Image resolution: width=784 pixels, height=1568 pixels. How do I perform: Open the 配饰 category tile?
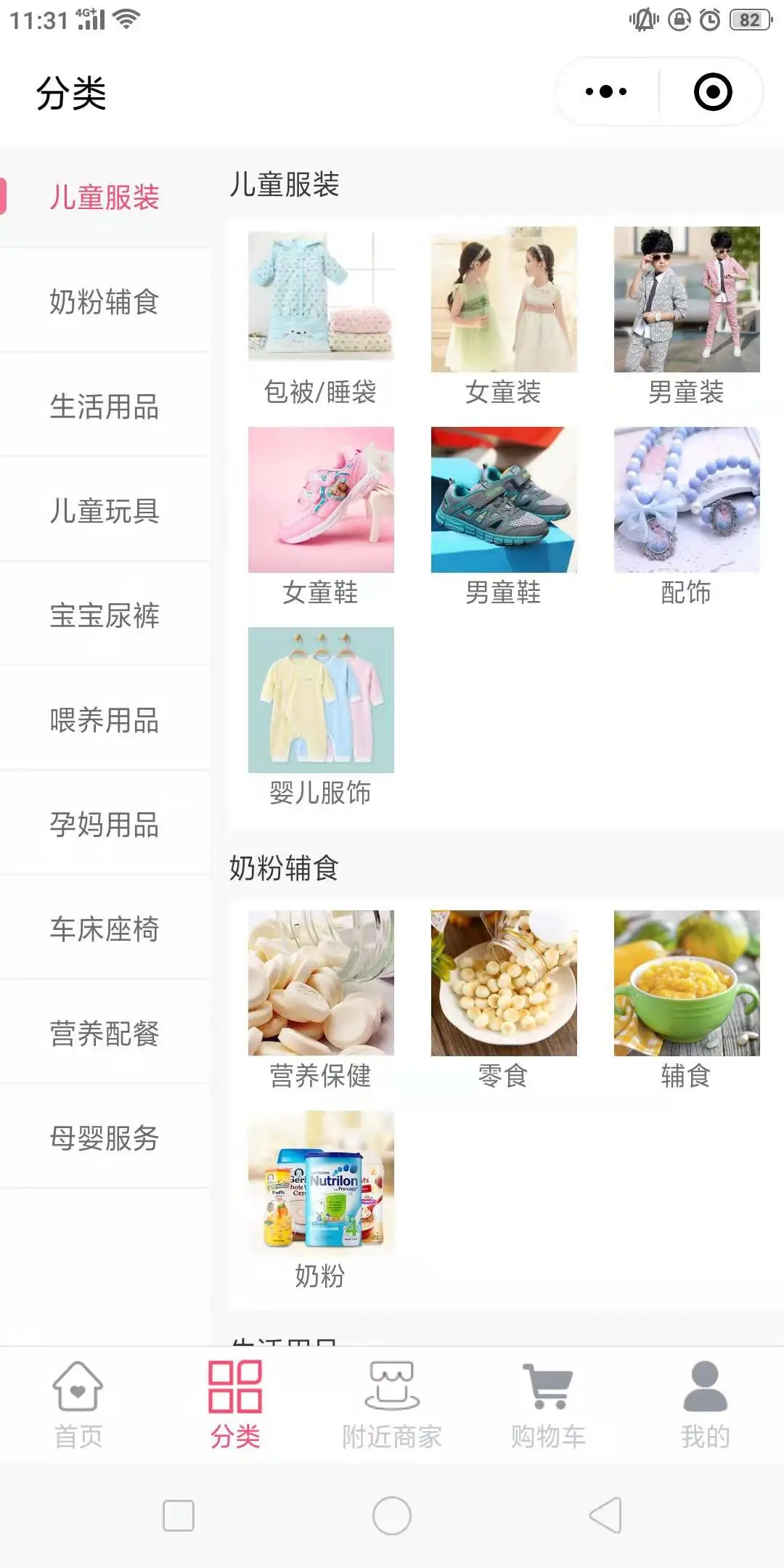point(687,518)
